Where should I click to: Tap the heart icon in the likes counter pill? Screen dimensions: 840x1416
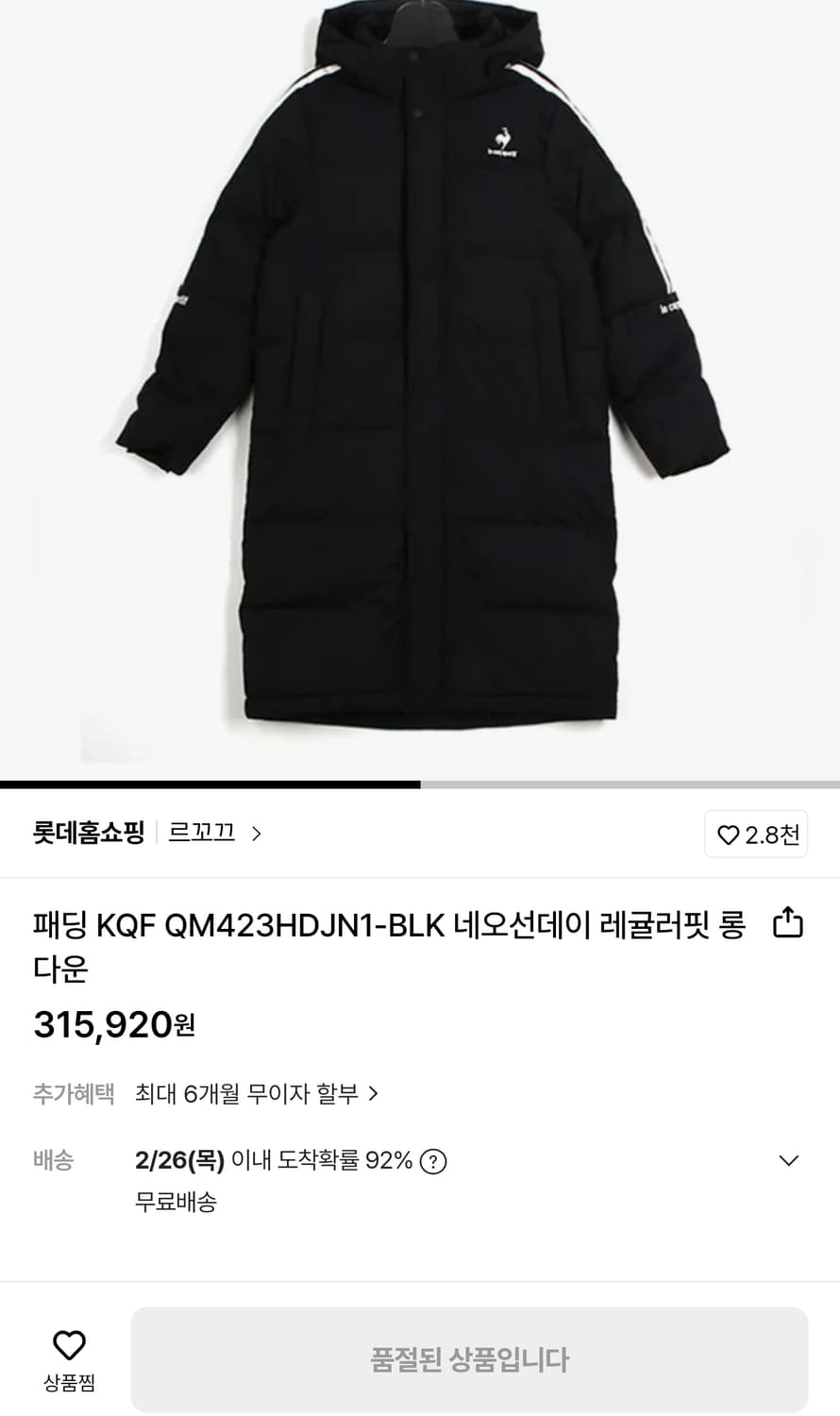[x=727, y=834]
